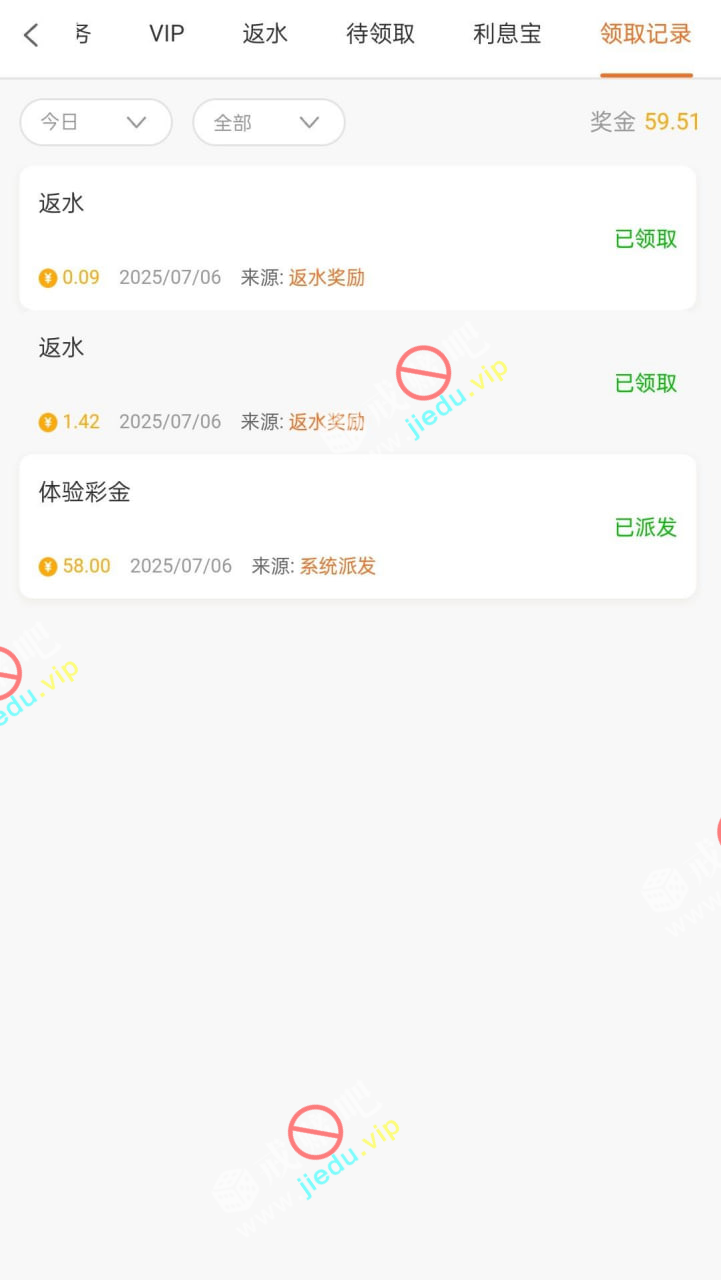
Task: Select the 领取记录 tab
Action: 646,34
